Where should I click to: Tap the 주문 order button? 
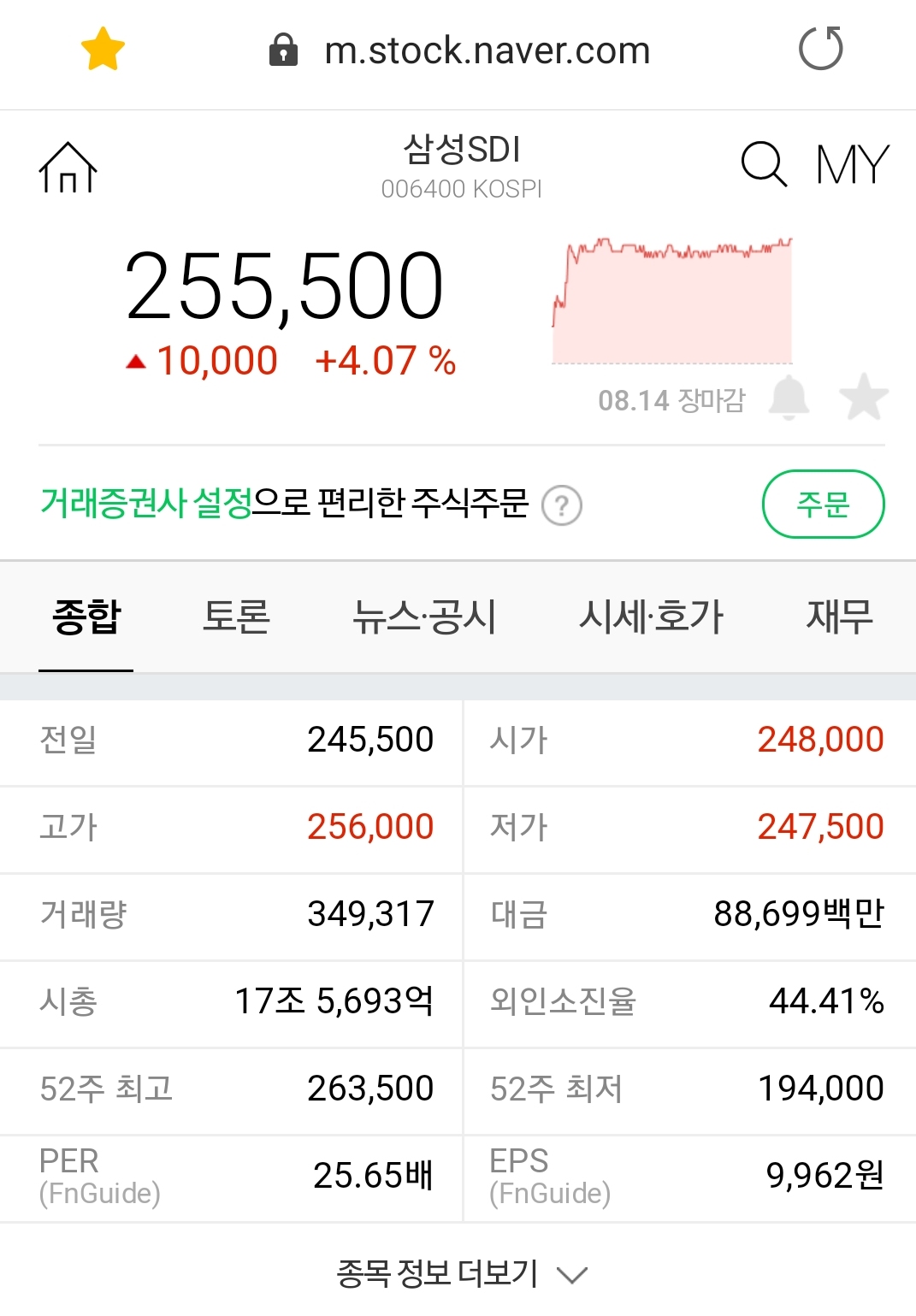[823, 505]
